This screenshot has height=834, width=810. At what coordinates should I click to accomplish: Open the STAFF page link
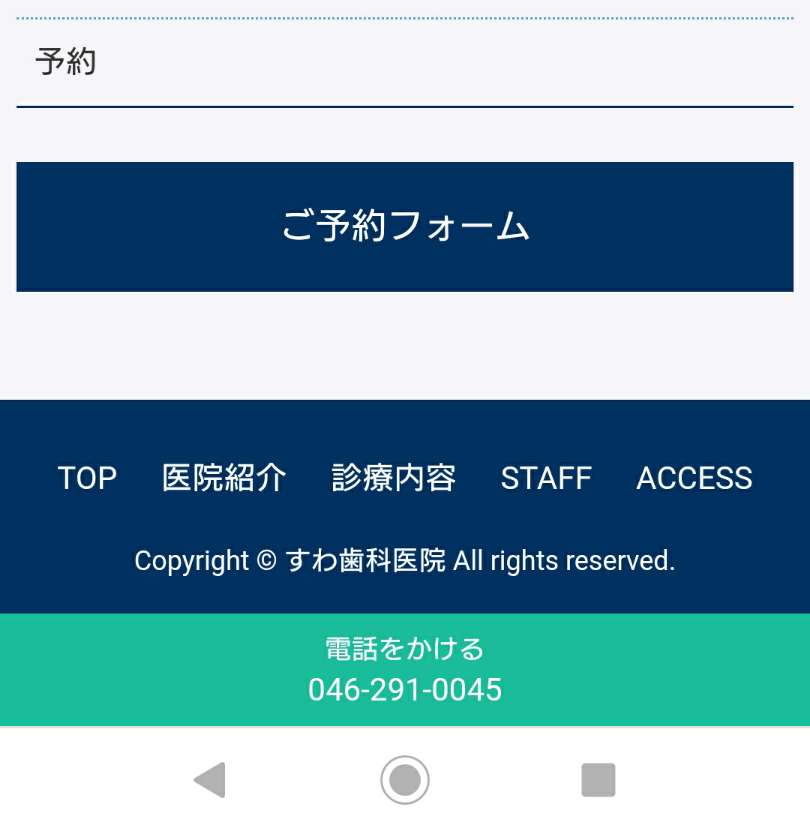coord(546,478)
